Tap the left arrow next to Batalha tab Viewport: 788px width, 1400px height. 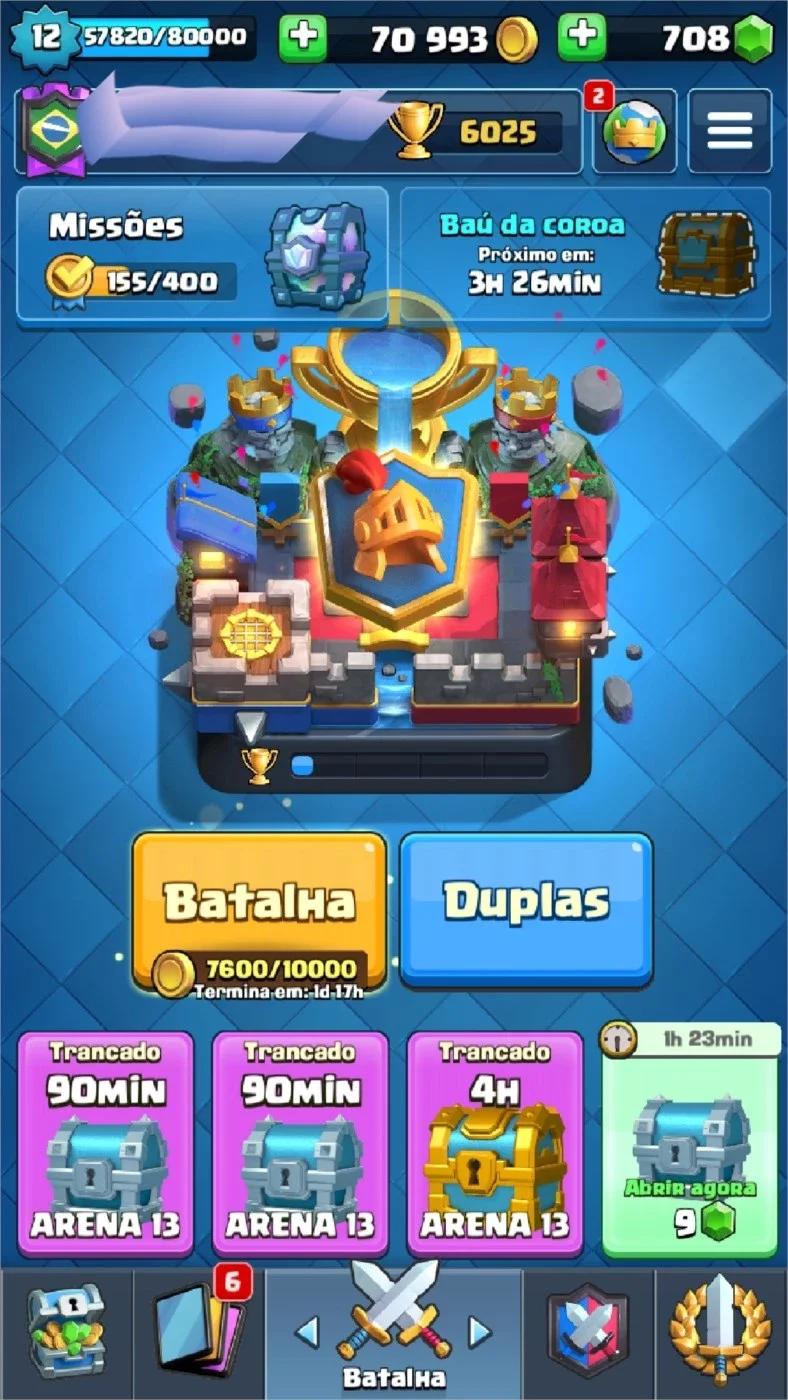click(x=307, y=1332)
